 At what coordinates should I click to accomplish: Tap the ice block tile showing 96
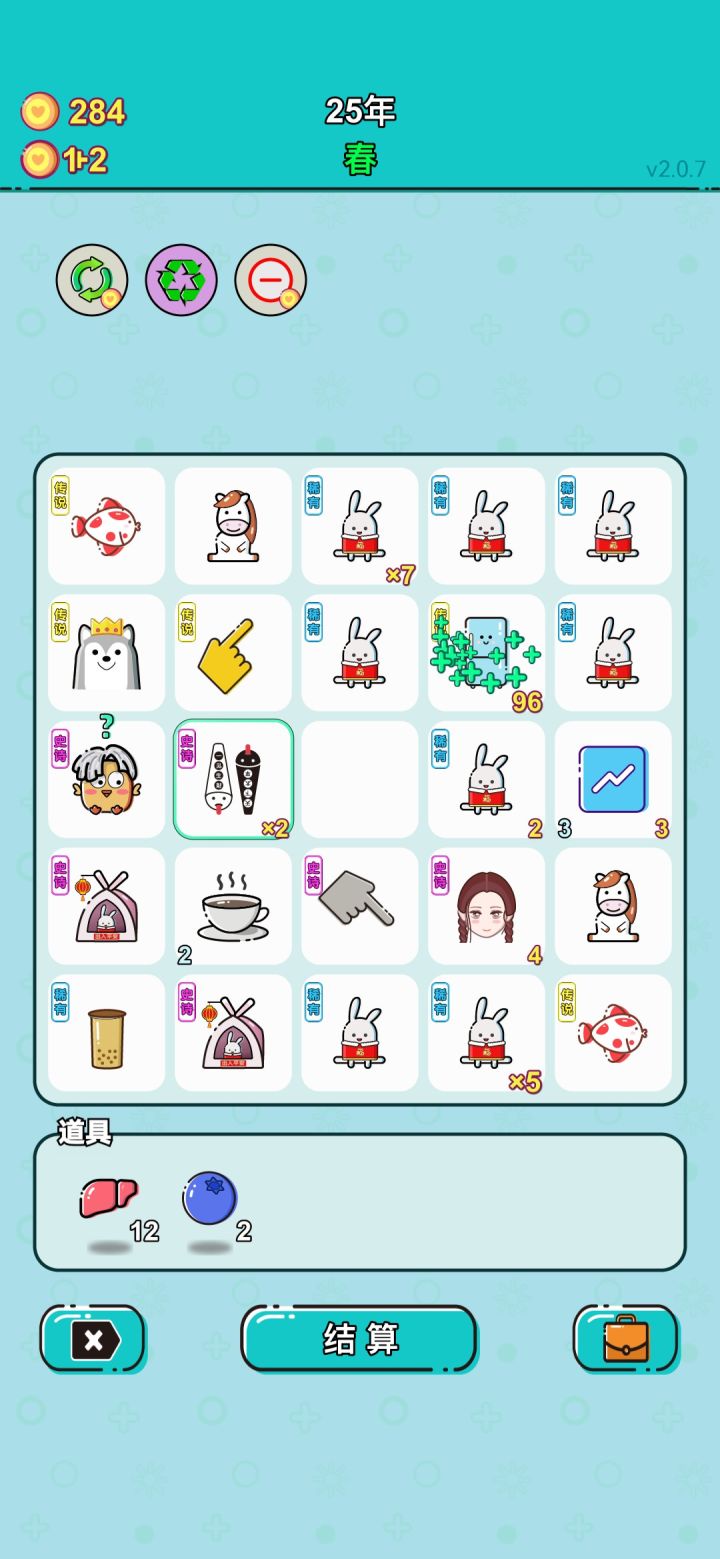pyautogui.click(x=486, y=653)
